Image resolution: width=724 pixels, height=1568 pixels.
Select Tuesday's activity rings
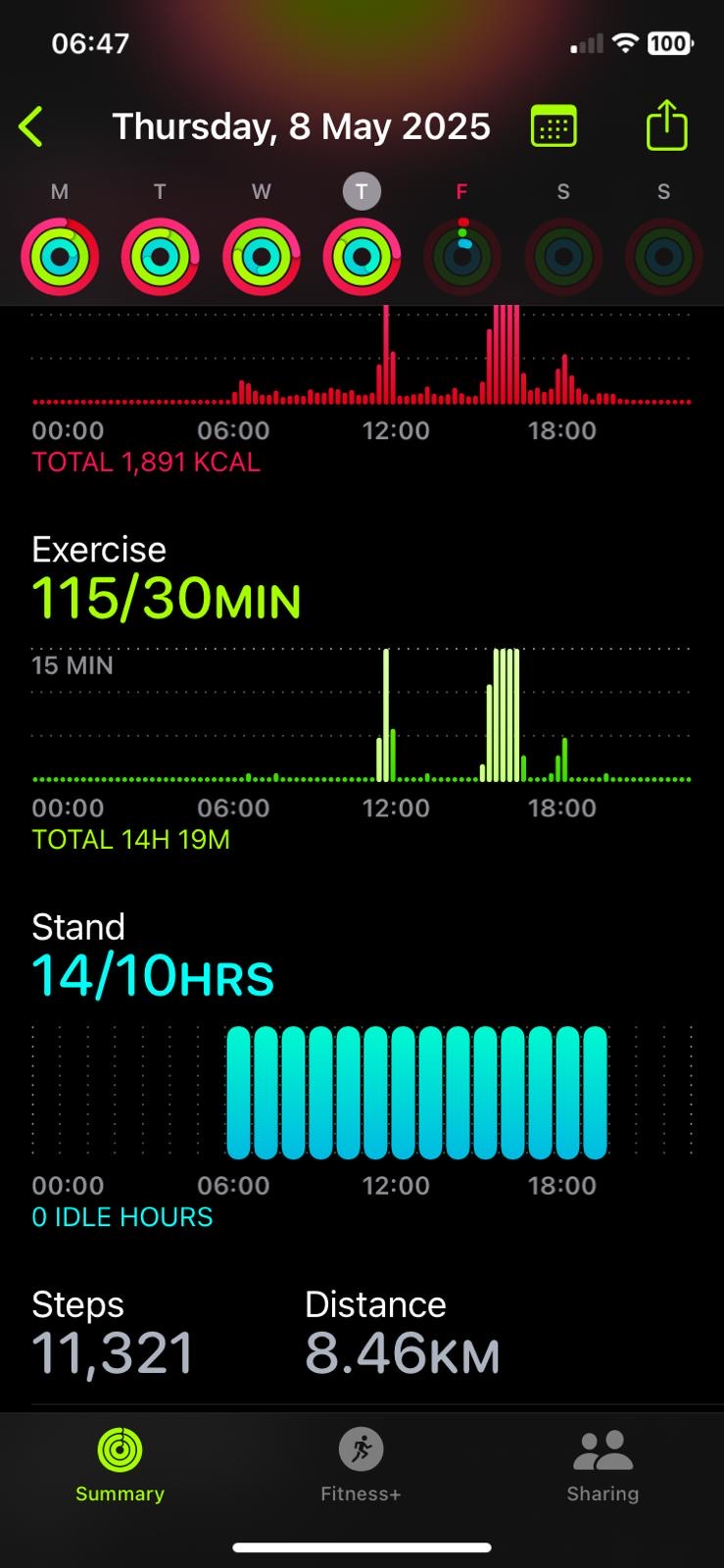point(161,257)
